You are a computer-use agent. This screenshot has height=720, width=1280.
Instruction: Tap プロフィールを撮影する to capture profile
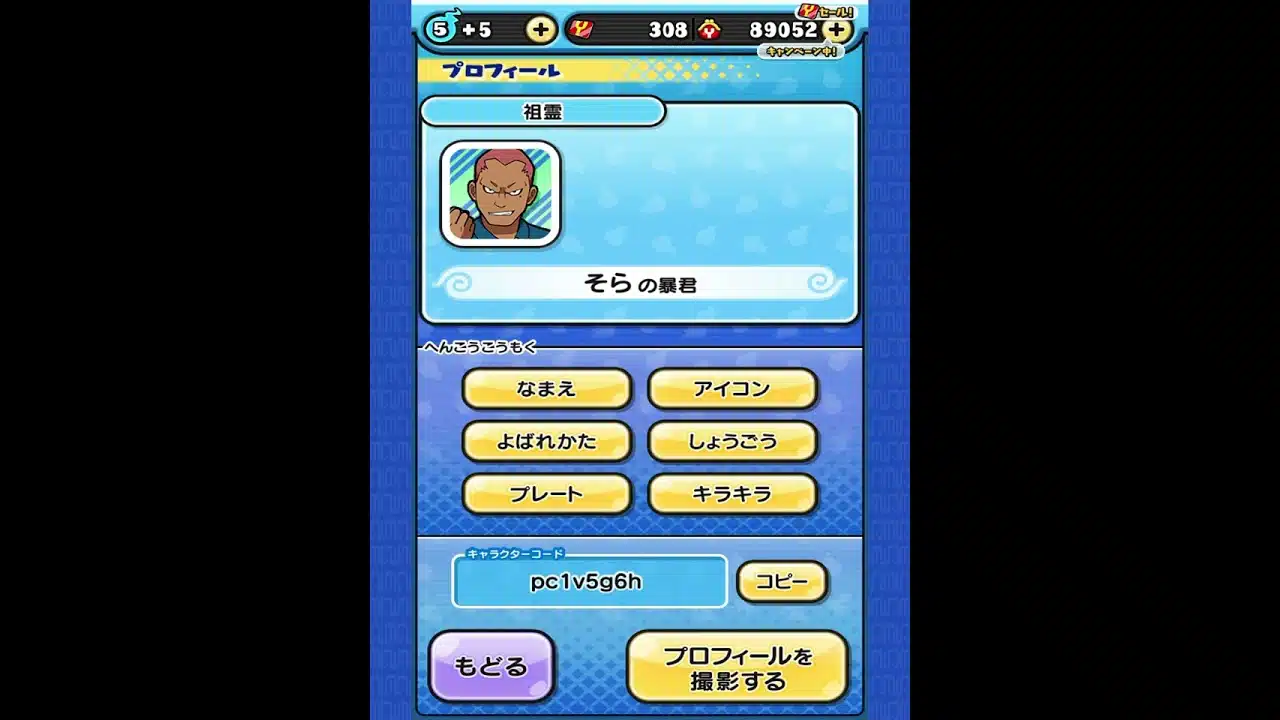coord(738,668)
